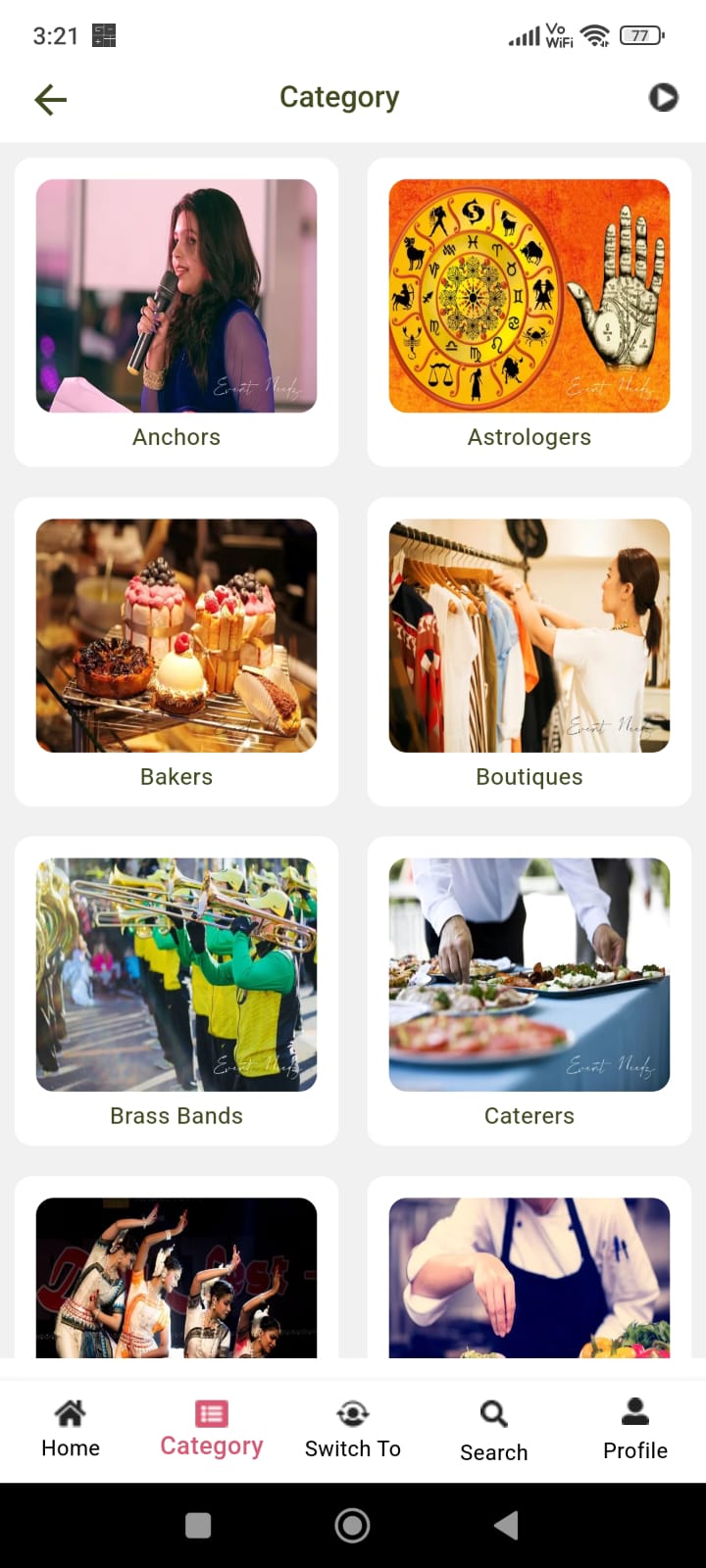Open the Brass Bands category
Viewport: 706px width, 1568px height.
pos(176,990)
